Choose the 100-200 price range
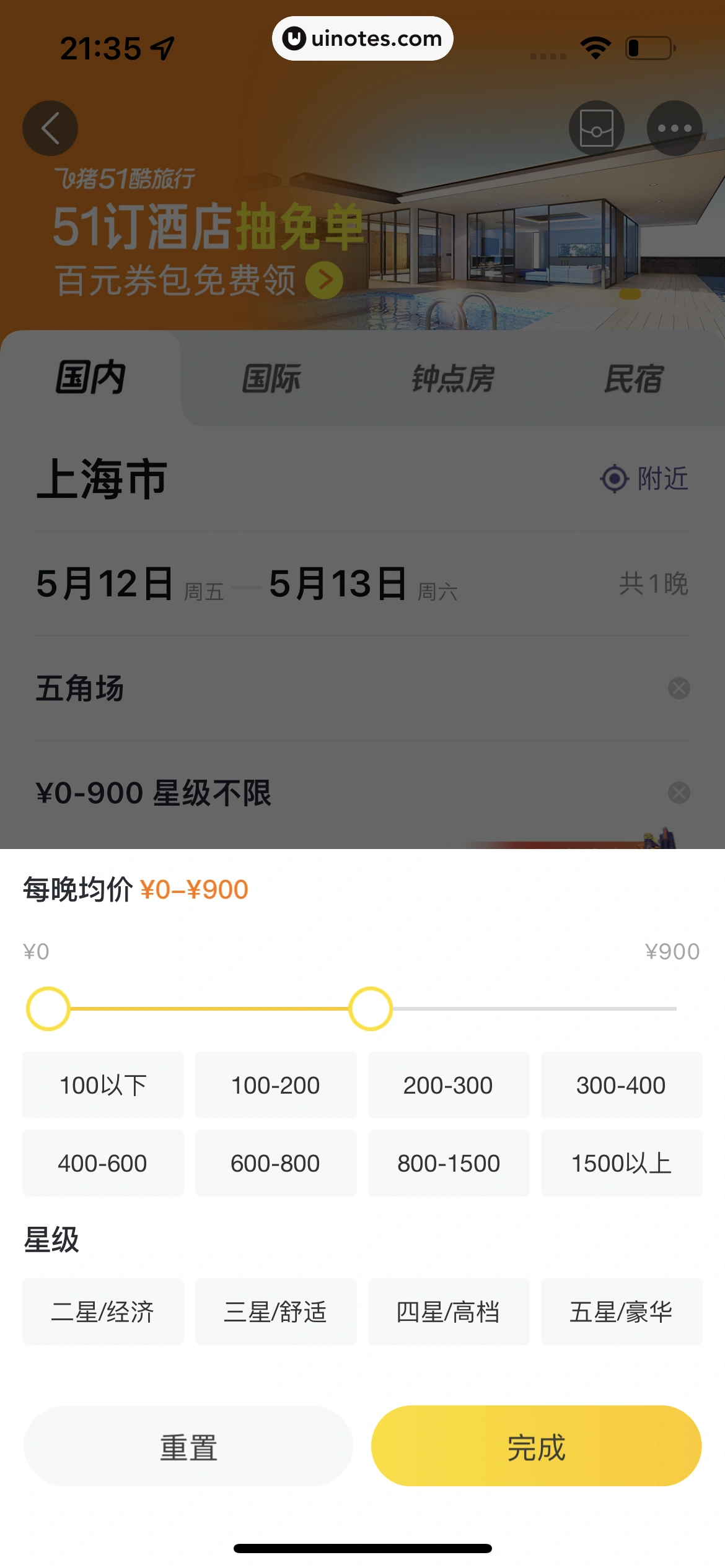 tap(276, 1085)
